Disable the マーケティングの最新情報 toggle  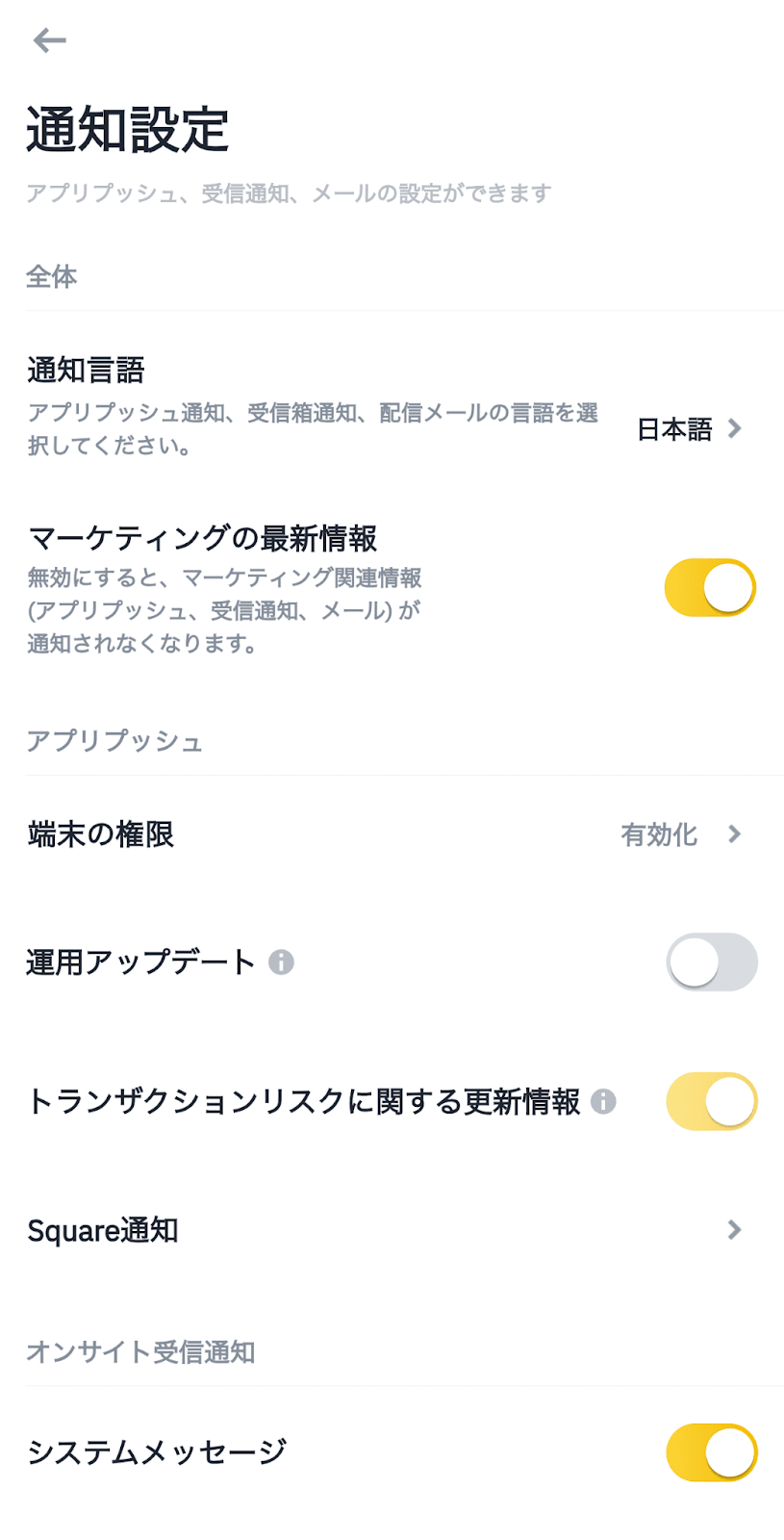pyautogui.click(x=710, y=587)
